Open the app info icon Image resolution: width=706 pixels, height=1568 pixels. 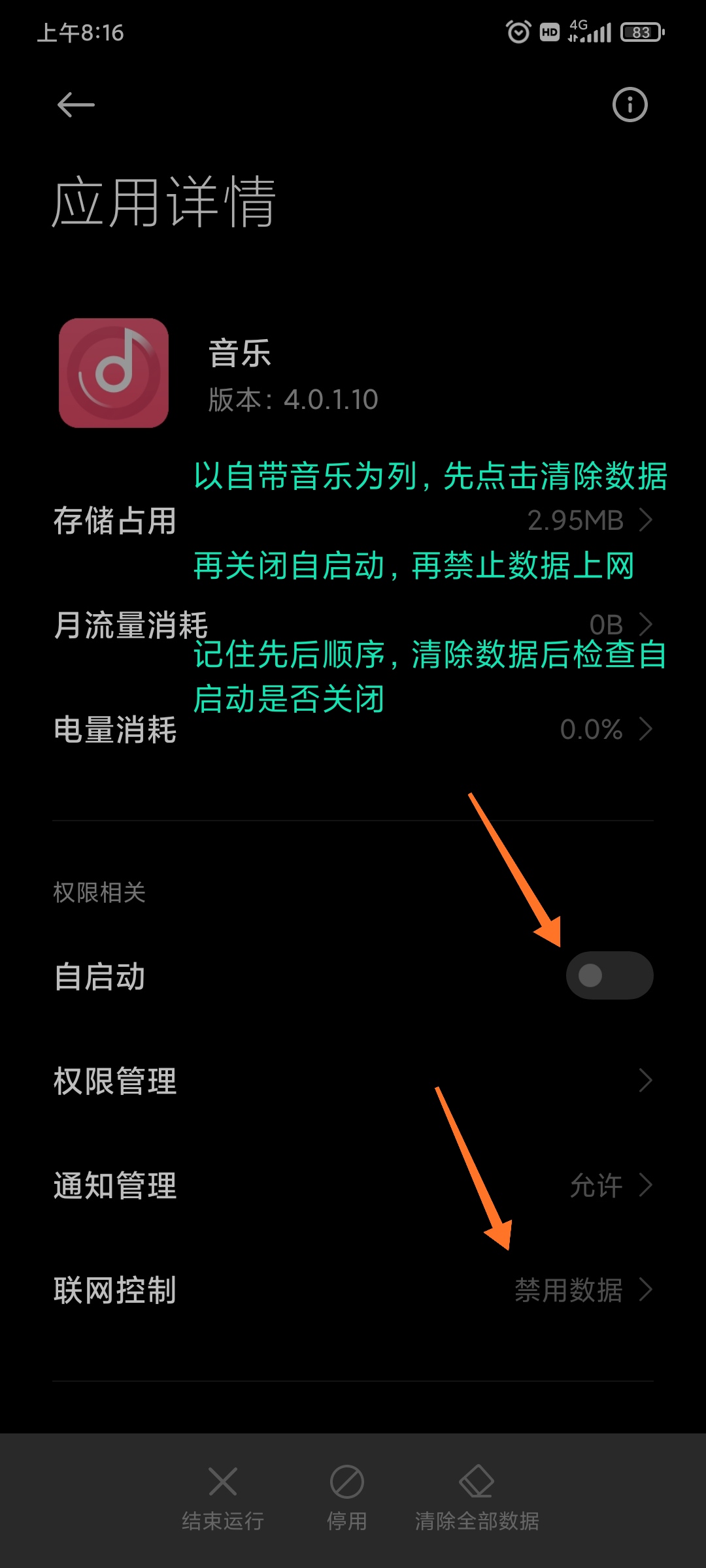[630, 105]
